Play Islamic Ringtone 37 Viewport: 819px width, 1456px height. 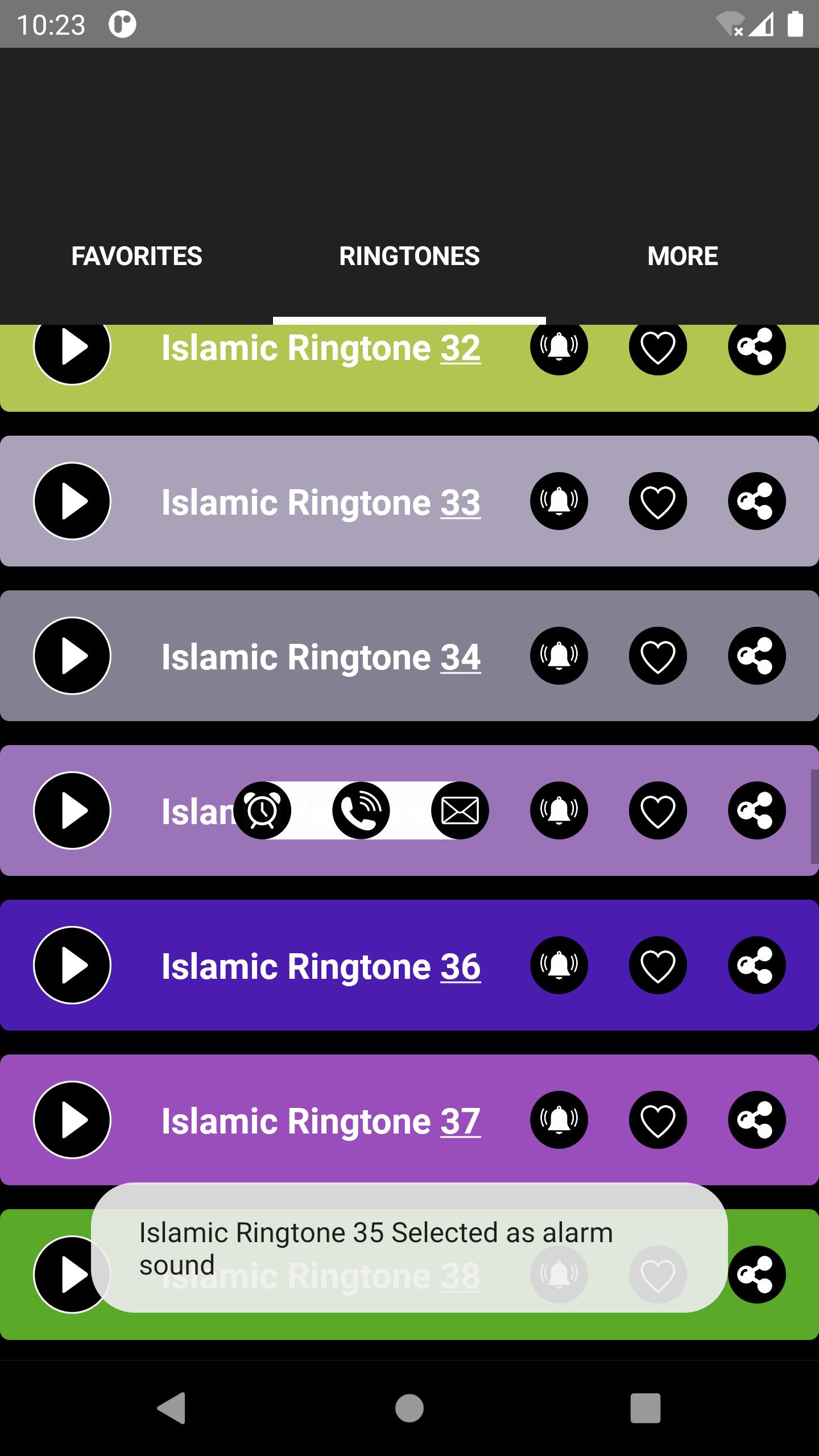[72, 1120]
